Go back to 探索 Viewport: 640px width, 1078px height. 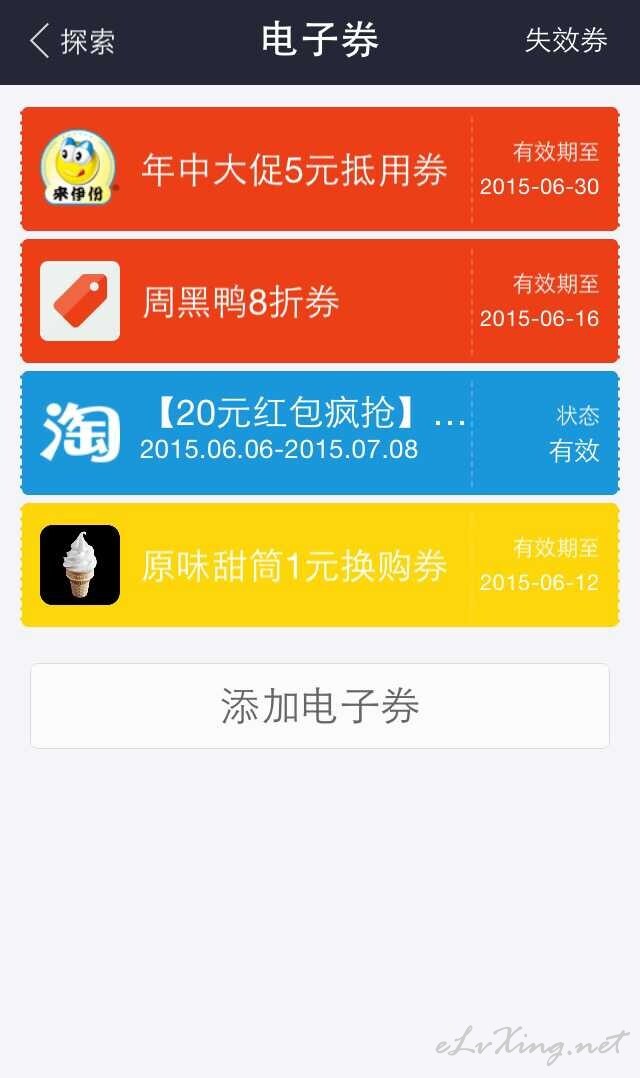pos(73,41)
